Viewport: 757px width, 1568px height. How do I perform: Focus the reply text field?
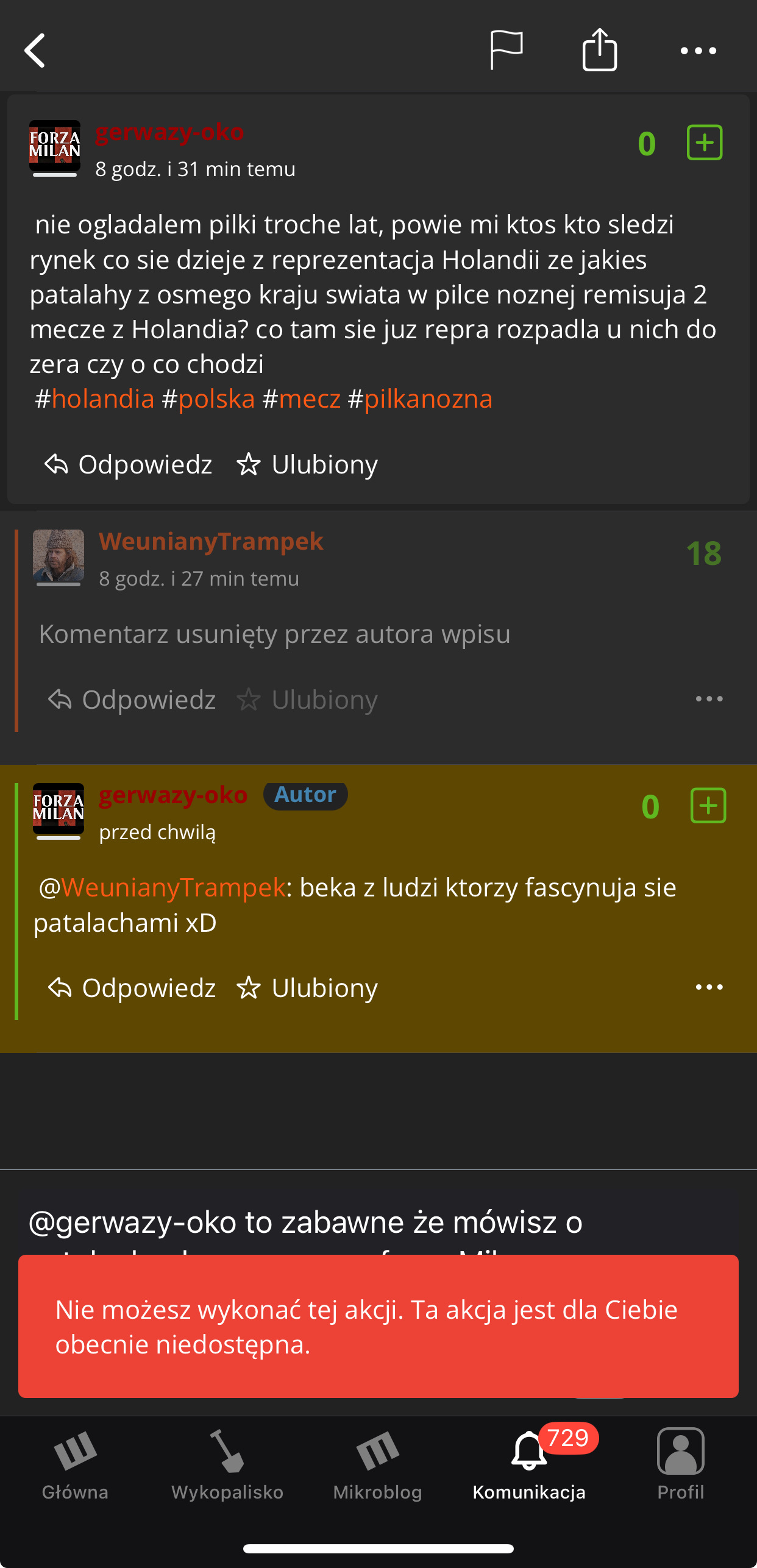pos(366,1222)
